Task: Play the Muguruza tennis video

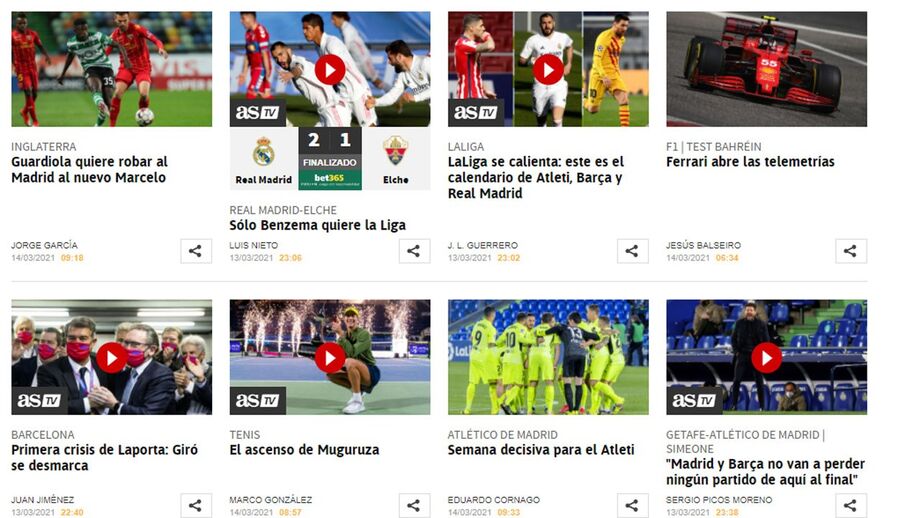Action: 330,357
